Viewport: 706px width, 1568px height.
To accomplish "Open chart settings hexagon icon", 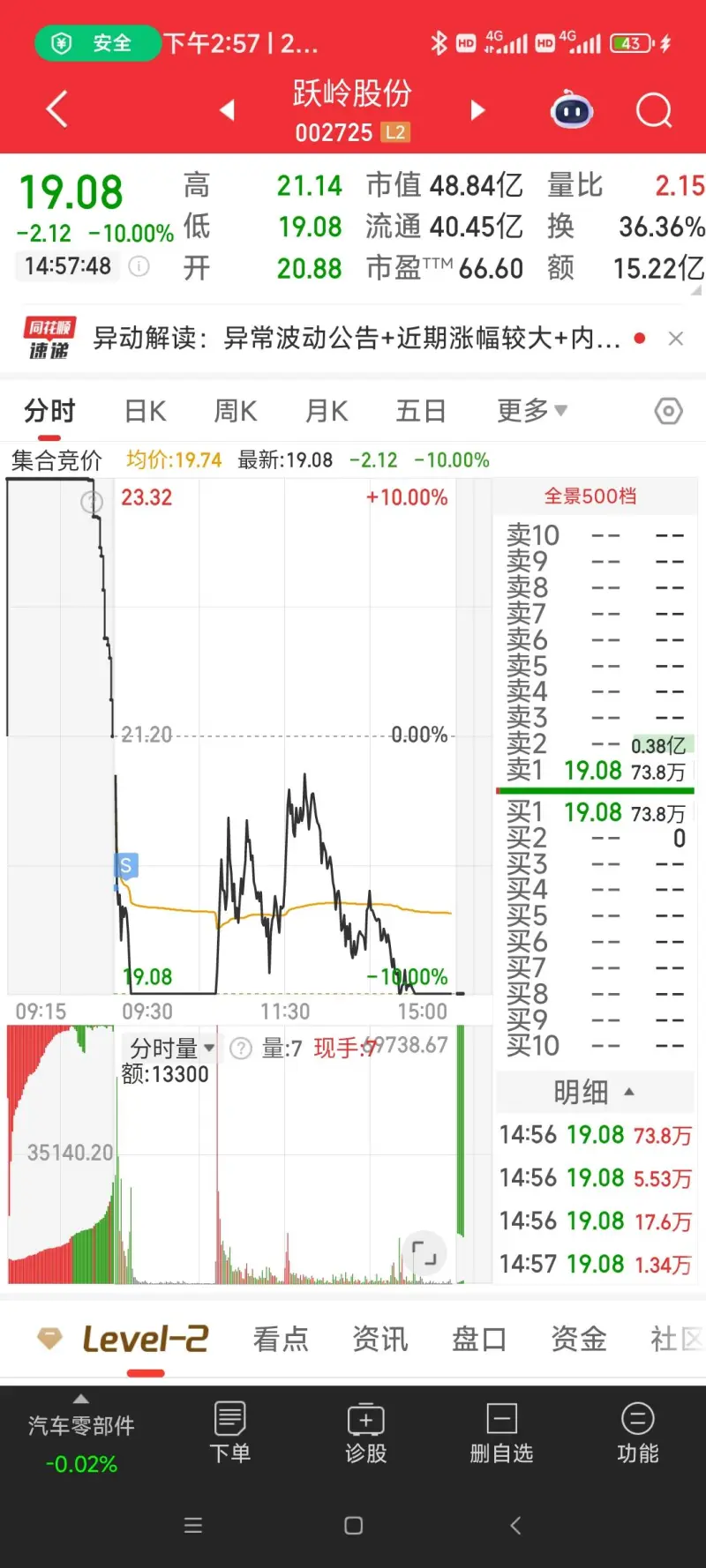I will tap(668, 411).
